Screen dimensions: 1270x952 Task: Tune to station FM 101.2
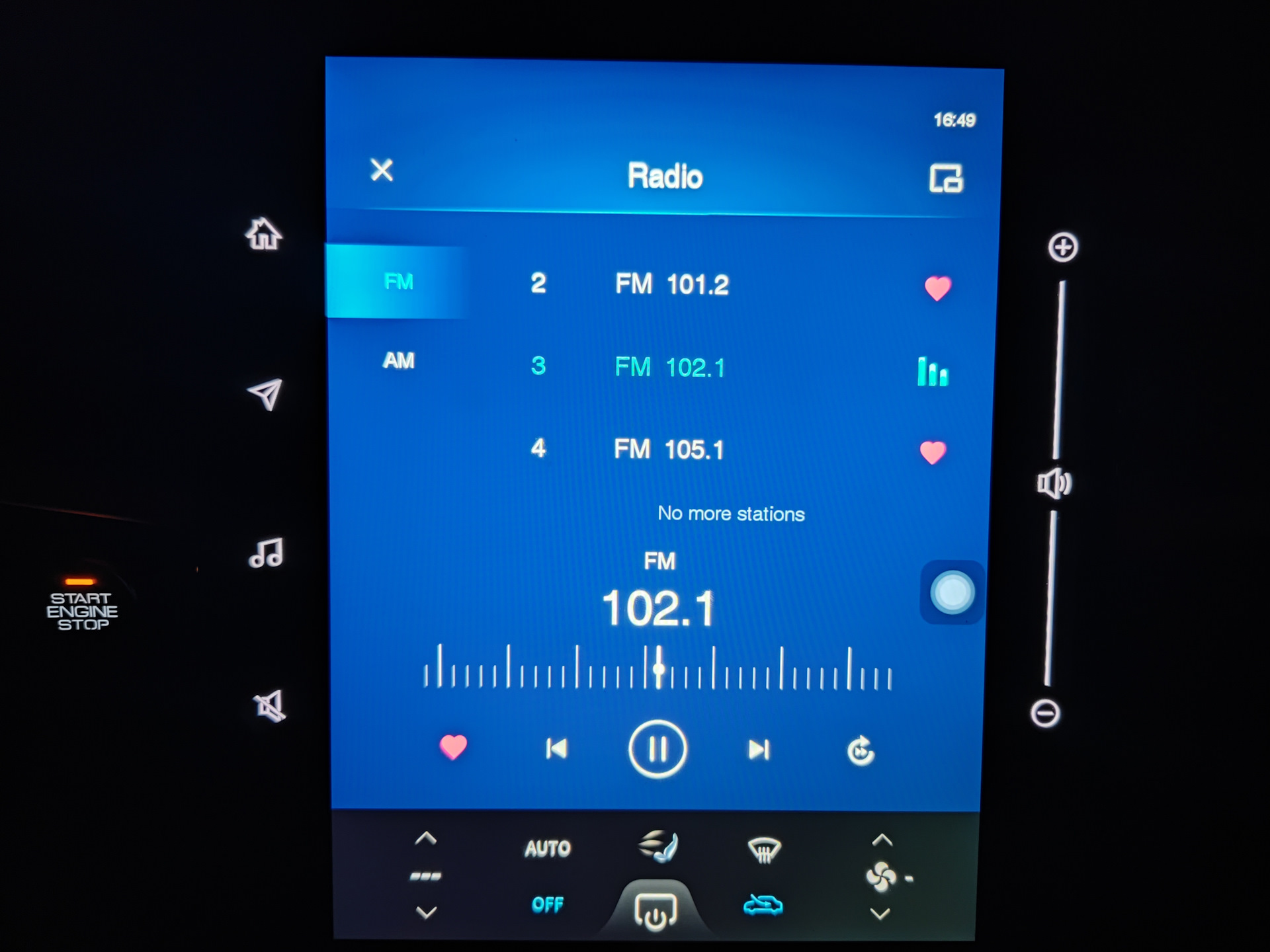tap(671, 285)
